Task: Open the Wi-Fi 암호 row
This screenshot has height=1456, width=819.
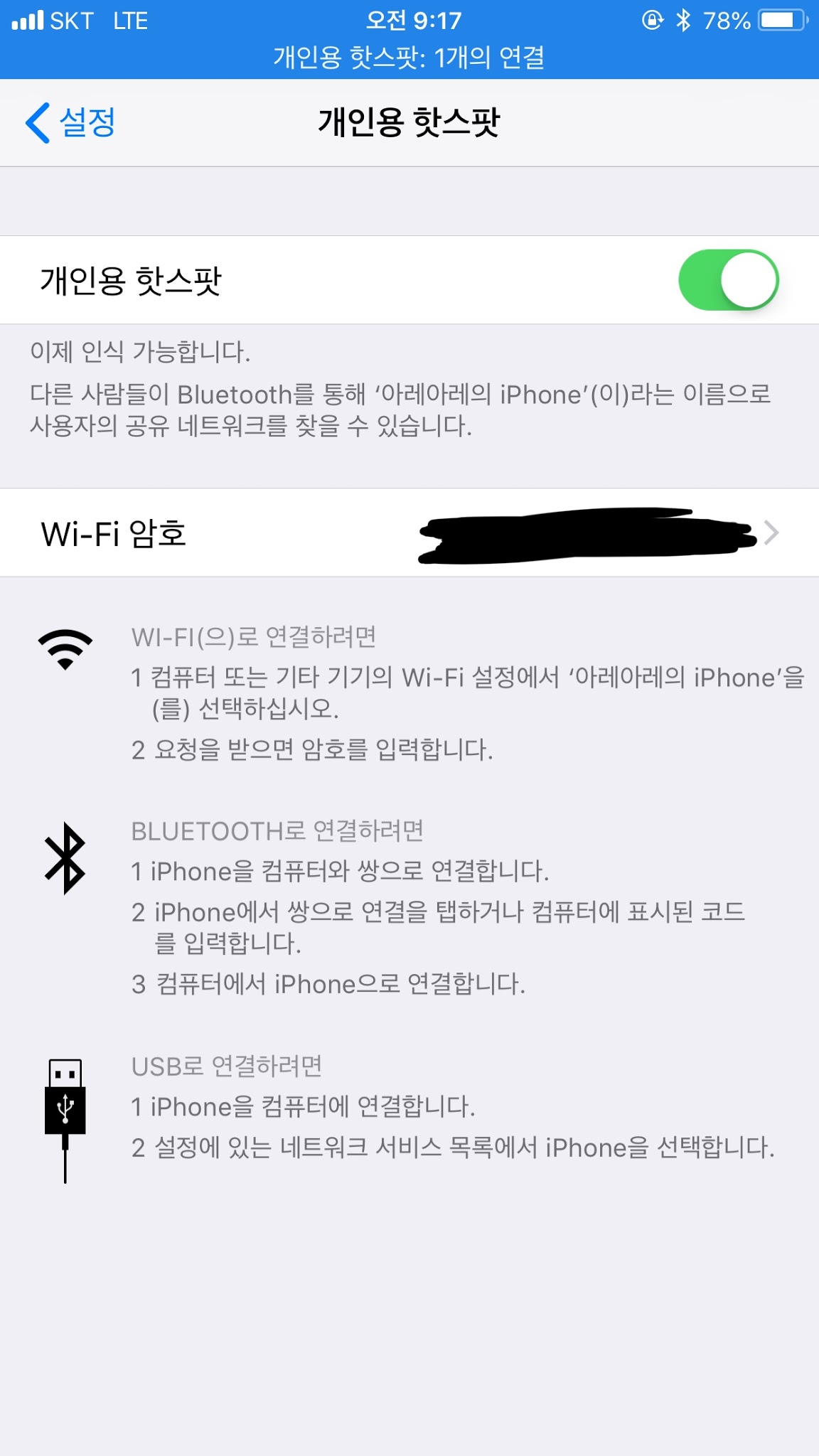Action: [x=409, y=533]
